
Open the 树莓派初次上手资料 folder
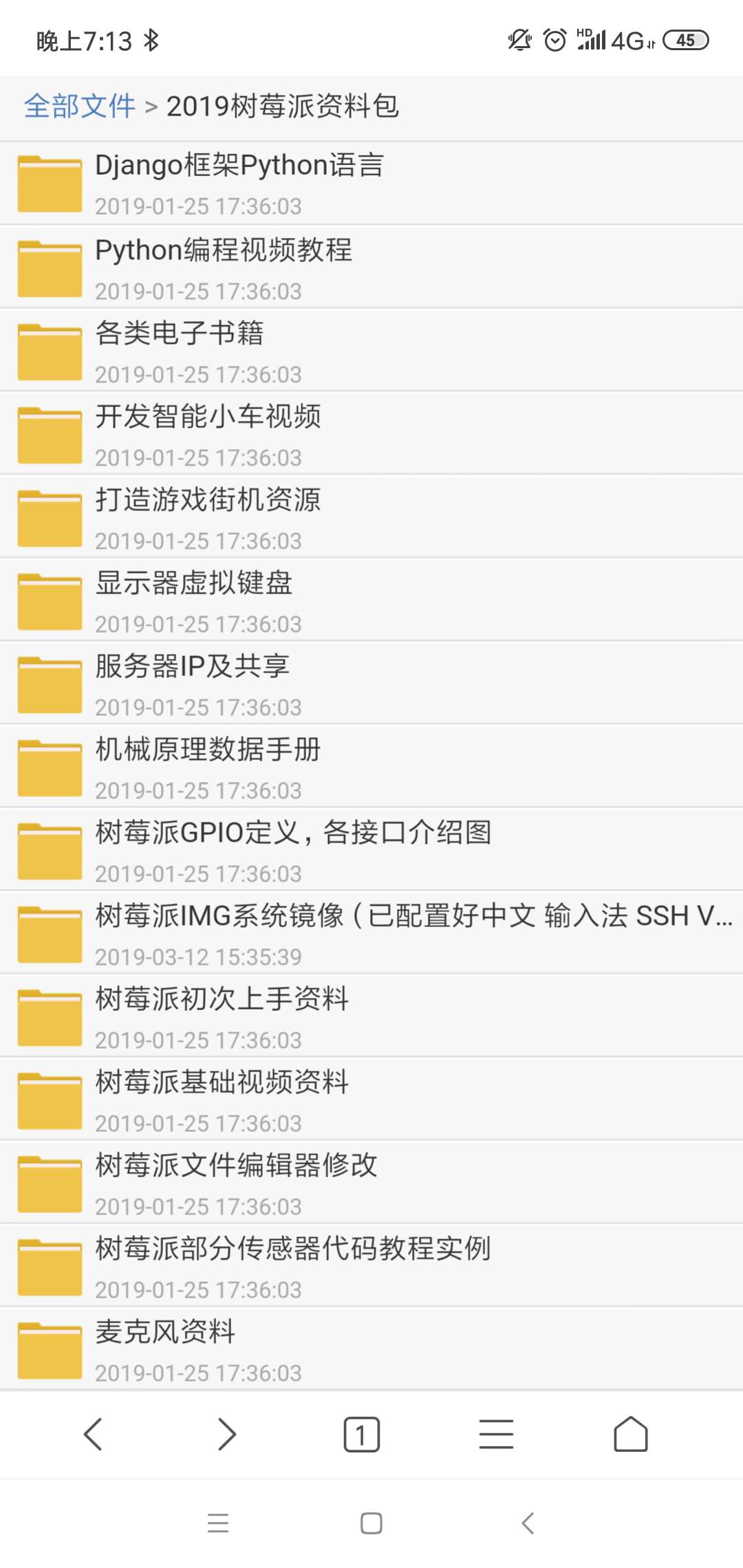point(371,1016)
